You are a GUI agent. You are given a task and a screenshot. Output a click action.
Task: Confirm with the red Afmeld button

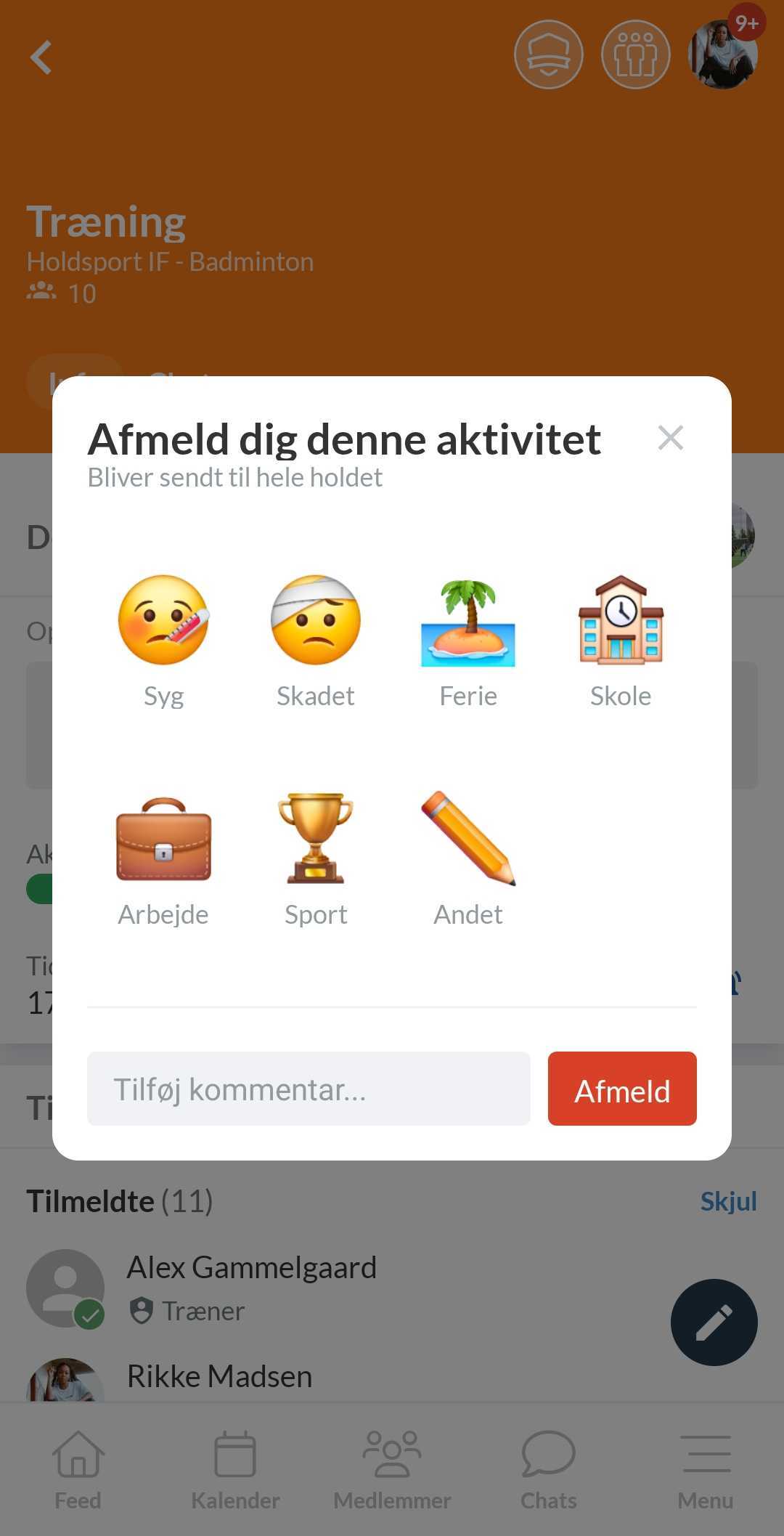tap(622, 1089)
